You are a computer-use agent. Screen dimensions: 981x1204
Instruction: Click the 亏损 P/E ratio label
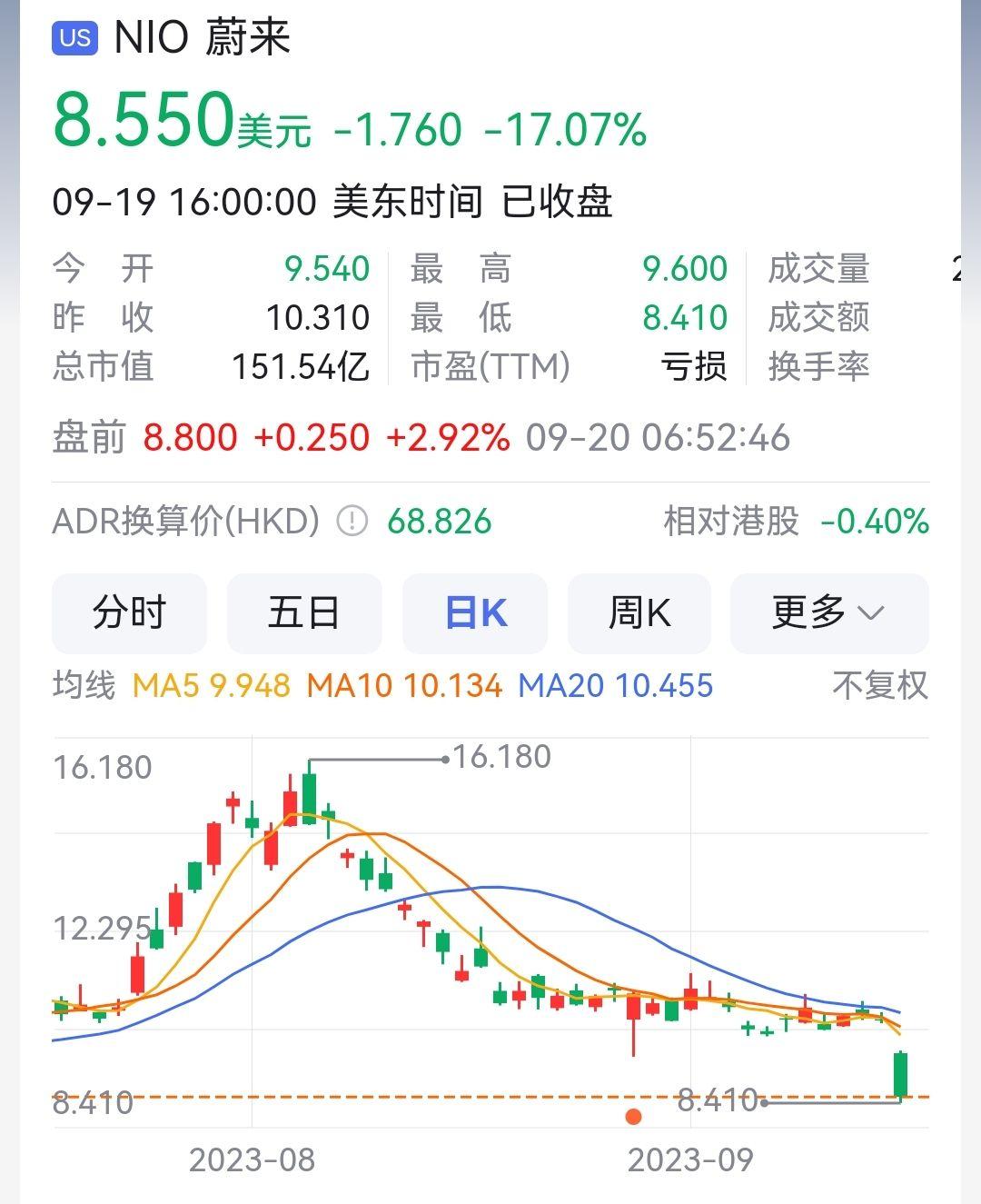694,365
